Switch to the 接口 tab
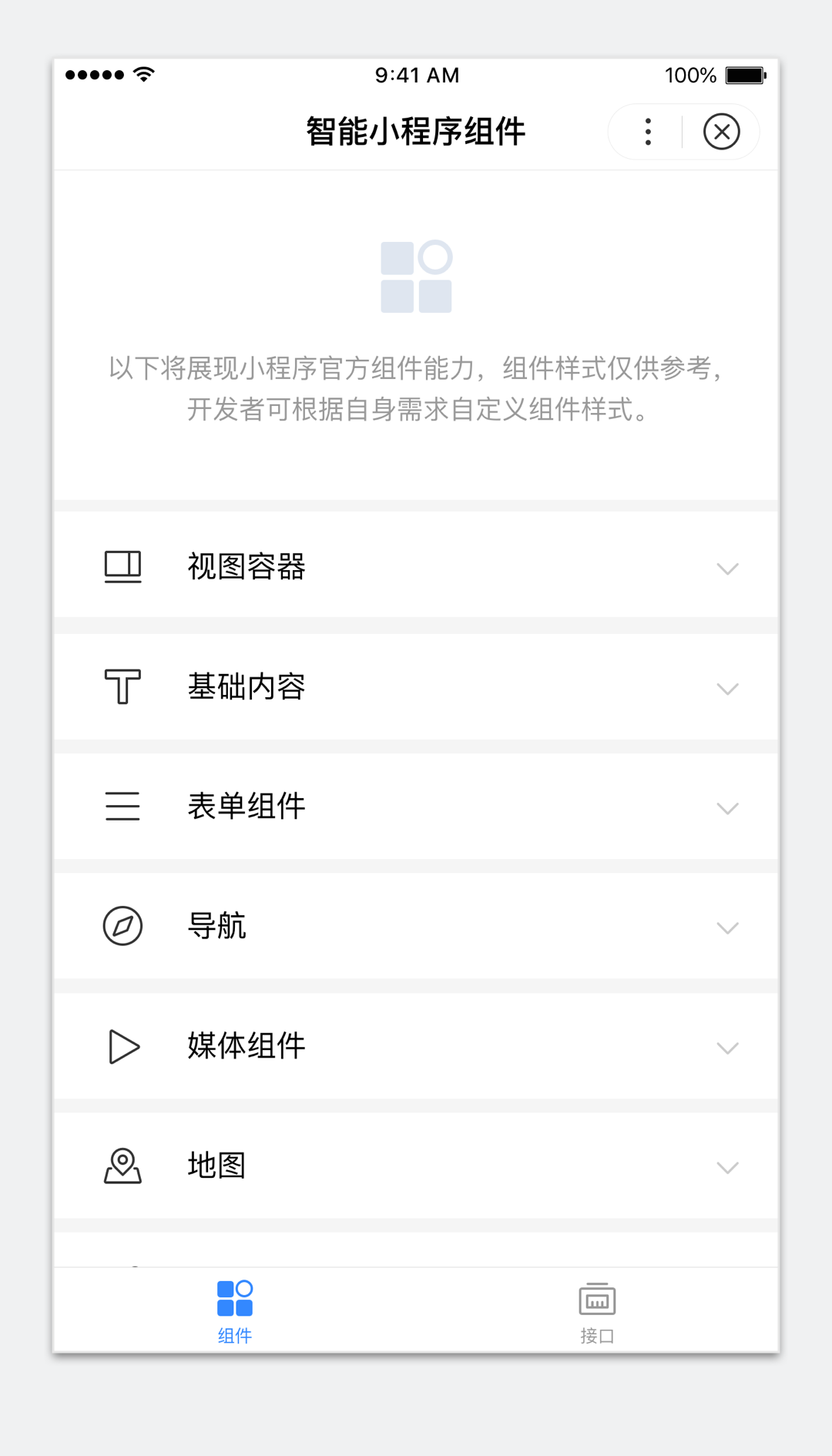832x1456 pixels. tap(597, 1311)
